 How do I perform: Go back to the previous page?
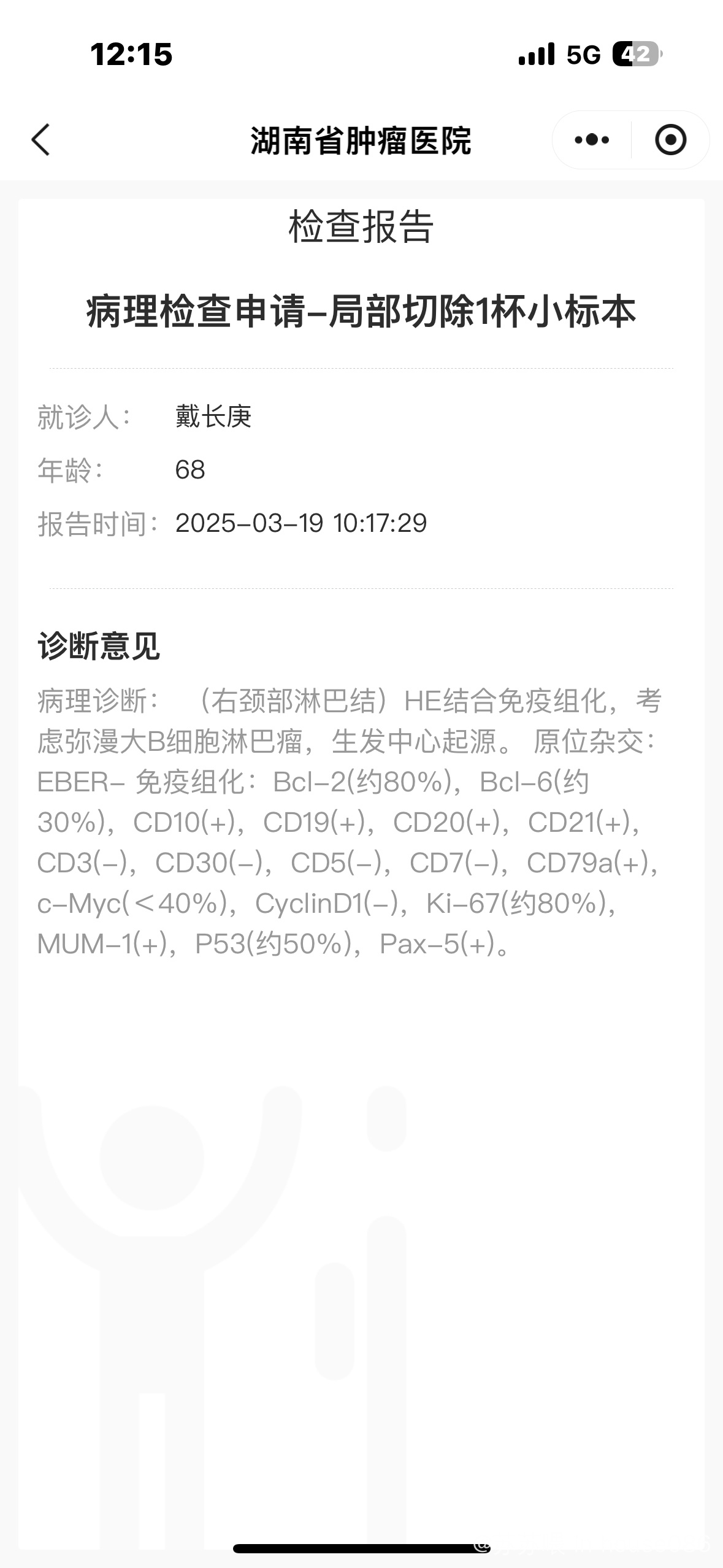tap(40, 140)
